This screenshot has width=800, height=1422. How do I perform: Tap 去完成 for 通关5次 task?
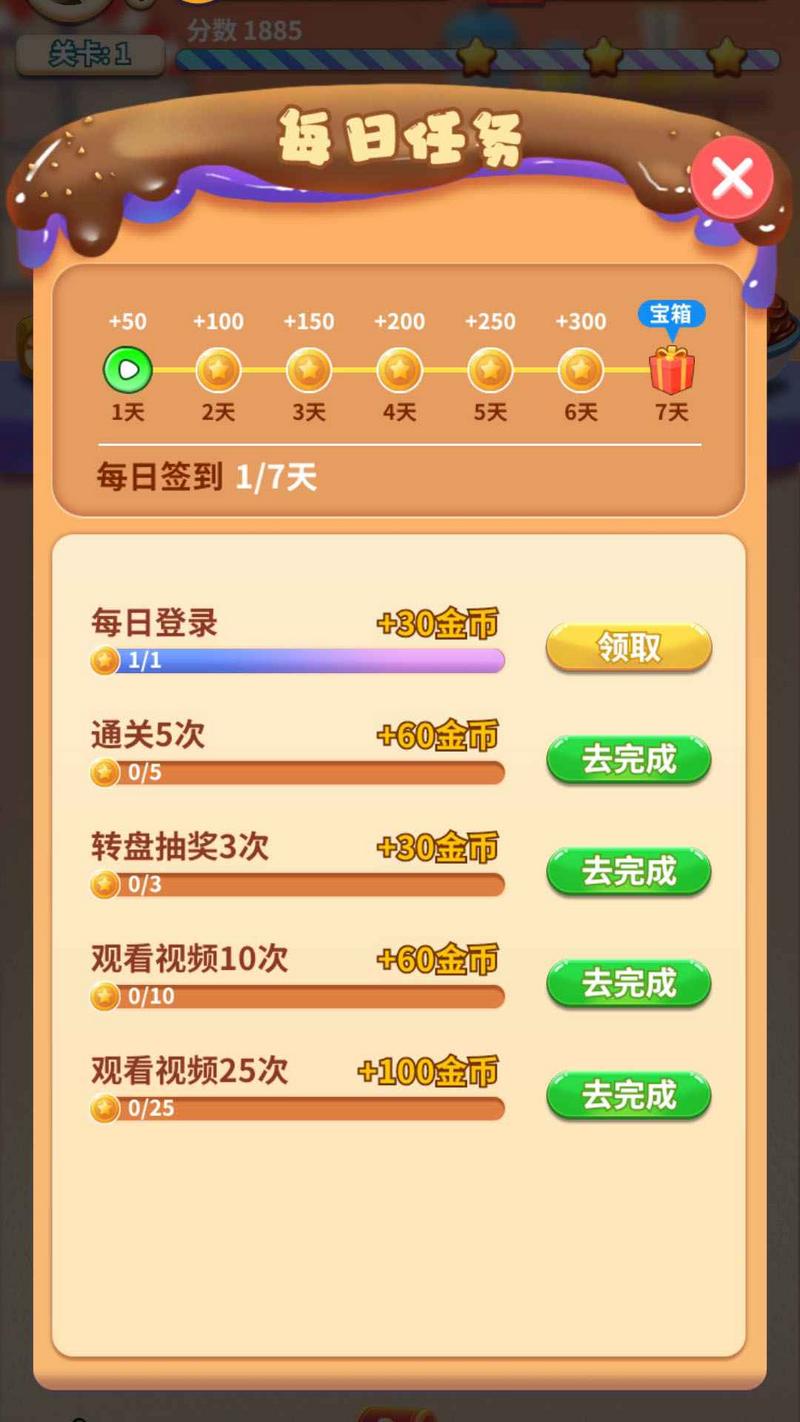628,760
